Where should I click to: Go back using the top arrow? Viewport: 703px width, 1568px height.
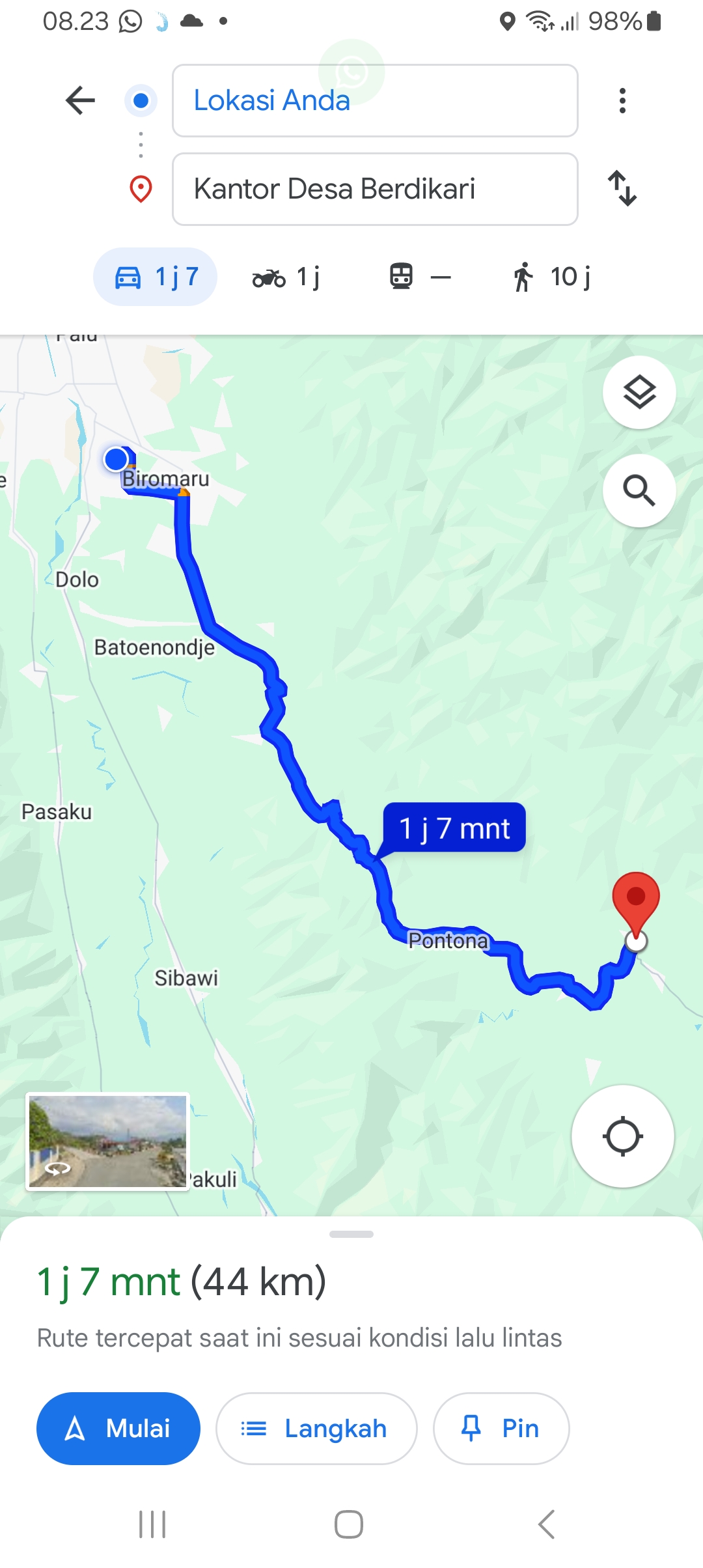(x=81, y=100)
